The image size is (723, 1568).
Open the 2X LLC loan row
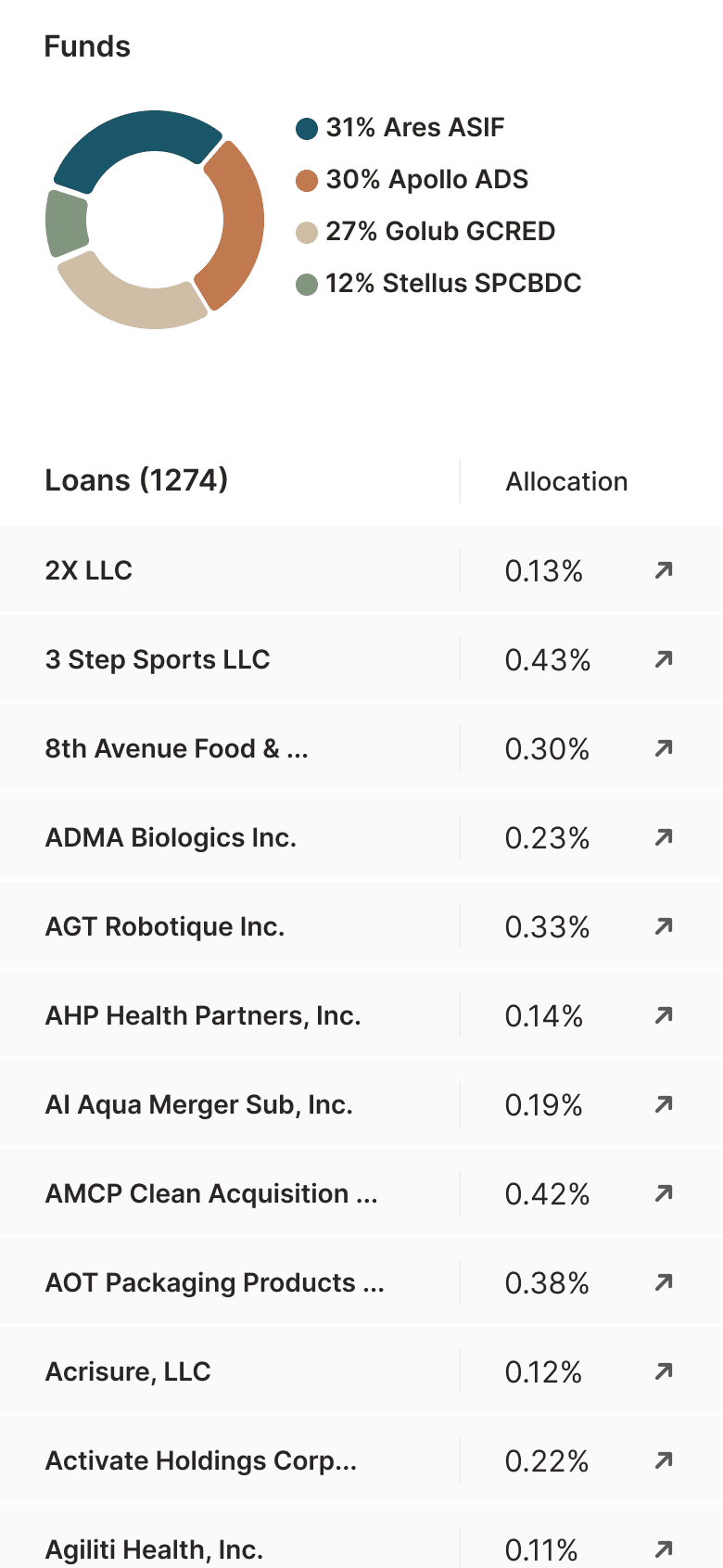tap(361, 570)
